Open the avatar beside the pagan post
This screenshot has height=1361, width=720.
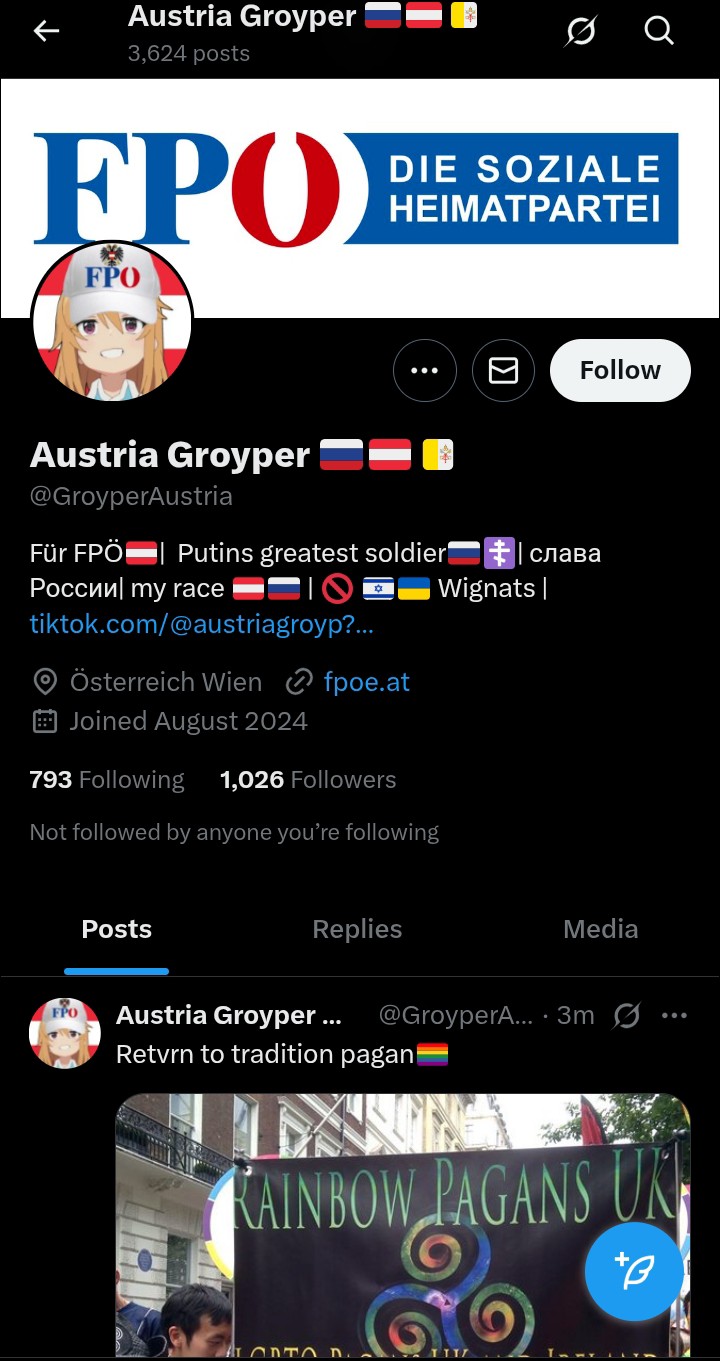tap(65, 1033)
